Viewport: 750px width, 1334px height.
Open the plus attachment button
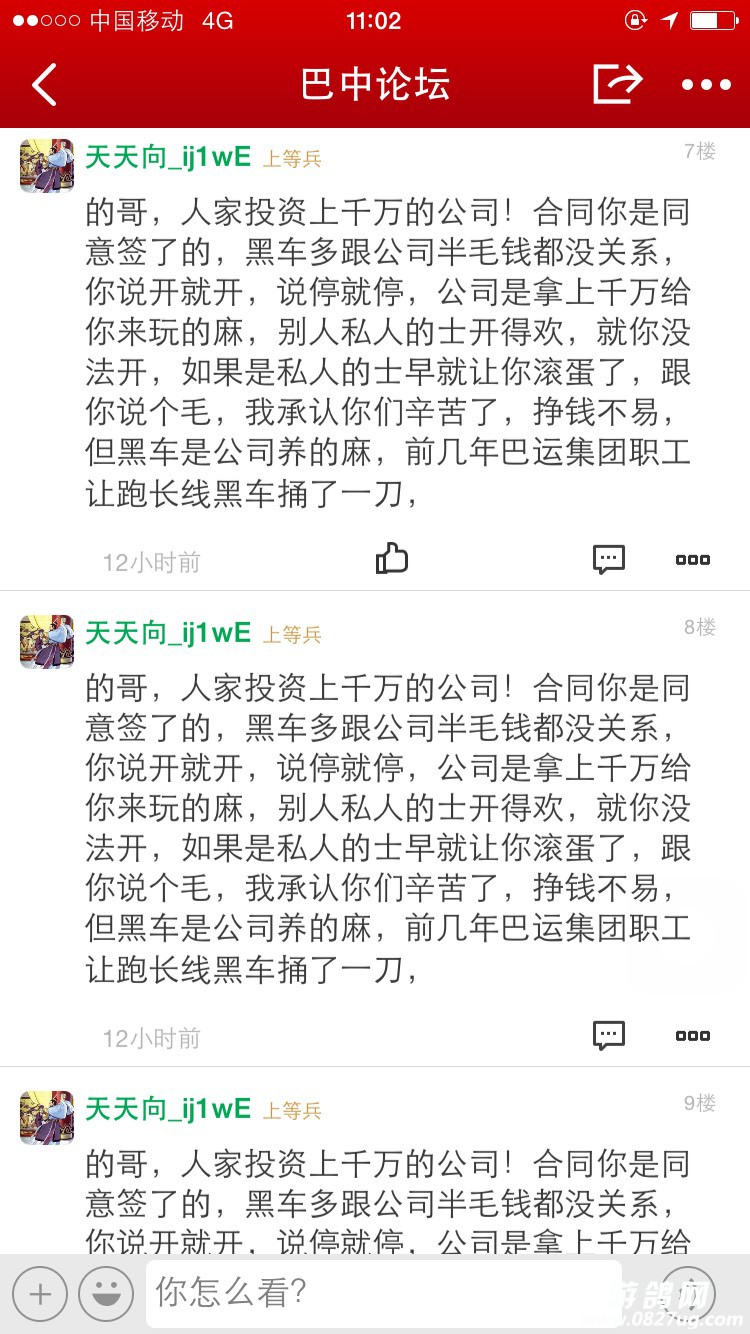pyautogui.click(x=40, y=1294)
